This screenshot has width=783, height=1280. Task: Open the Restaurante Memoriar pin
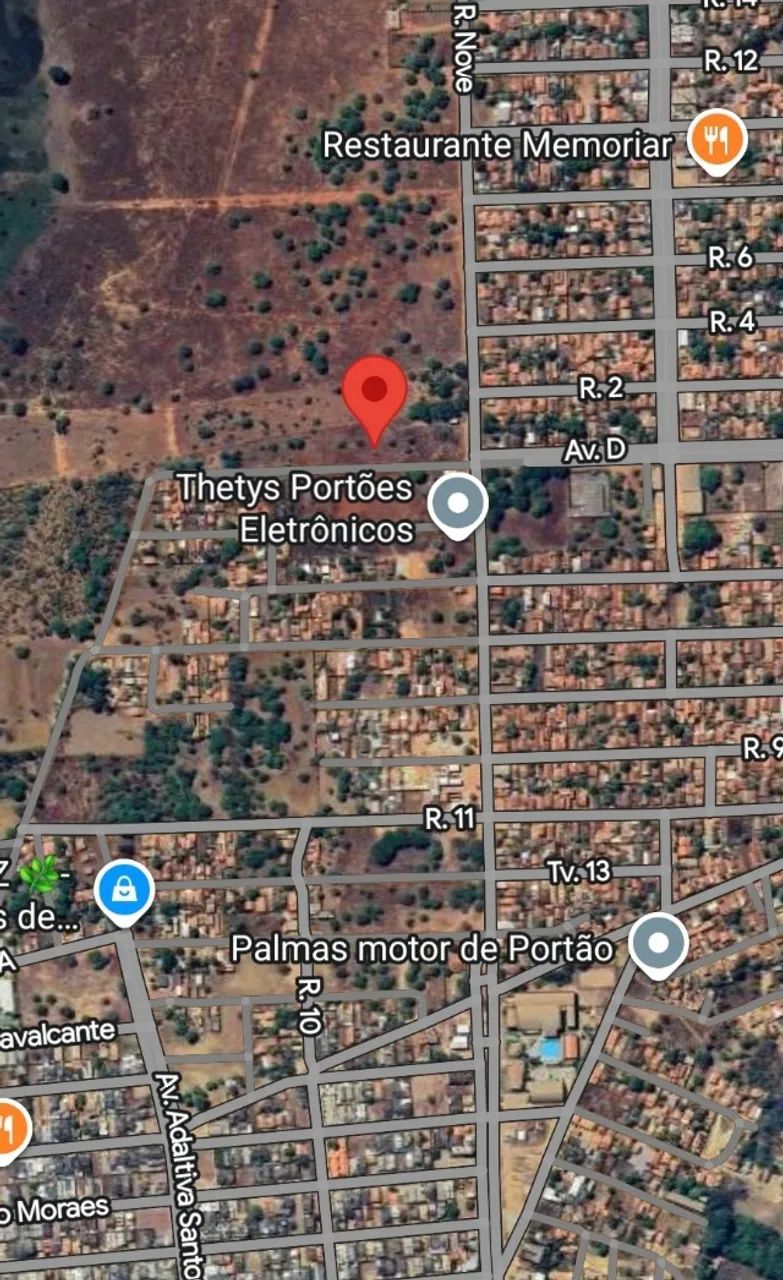(717, 139)
